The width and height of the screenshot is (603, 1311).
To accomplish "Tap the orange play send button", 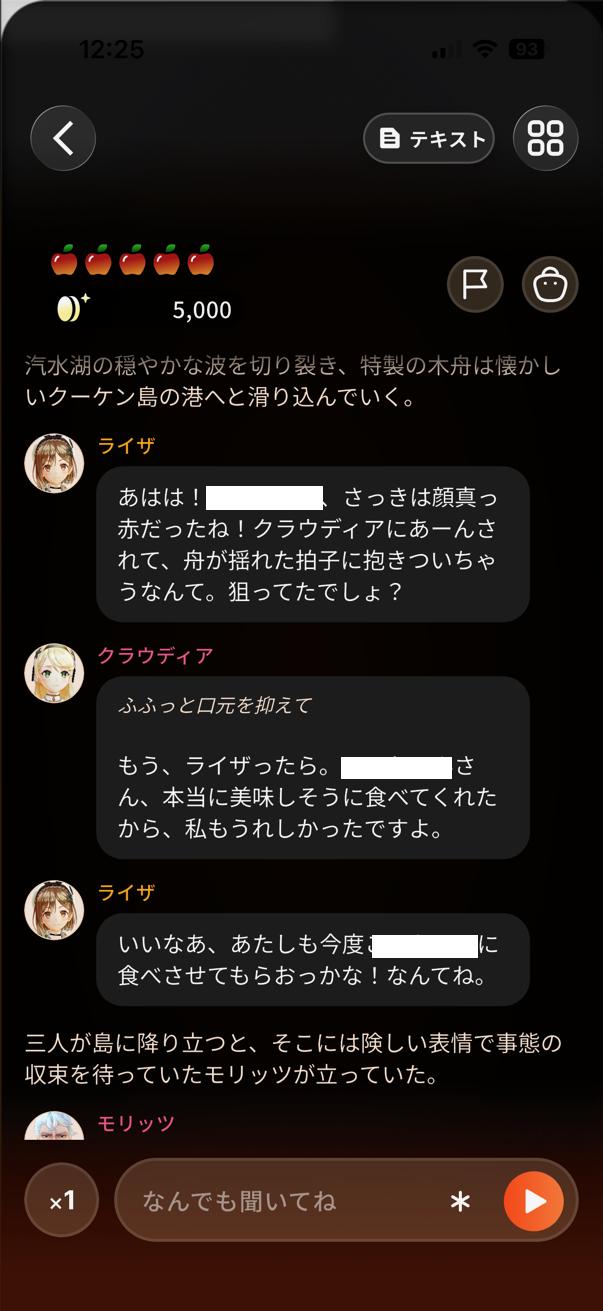I will click(534, 1200).
